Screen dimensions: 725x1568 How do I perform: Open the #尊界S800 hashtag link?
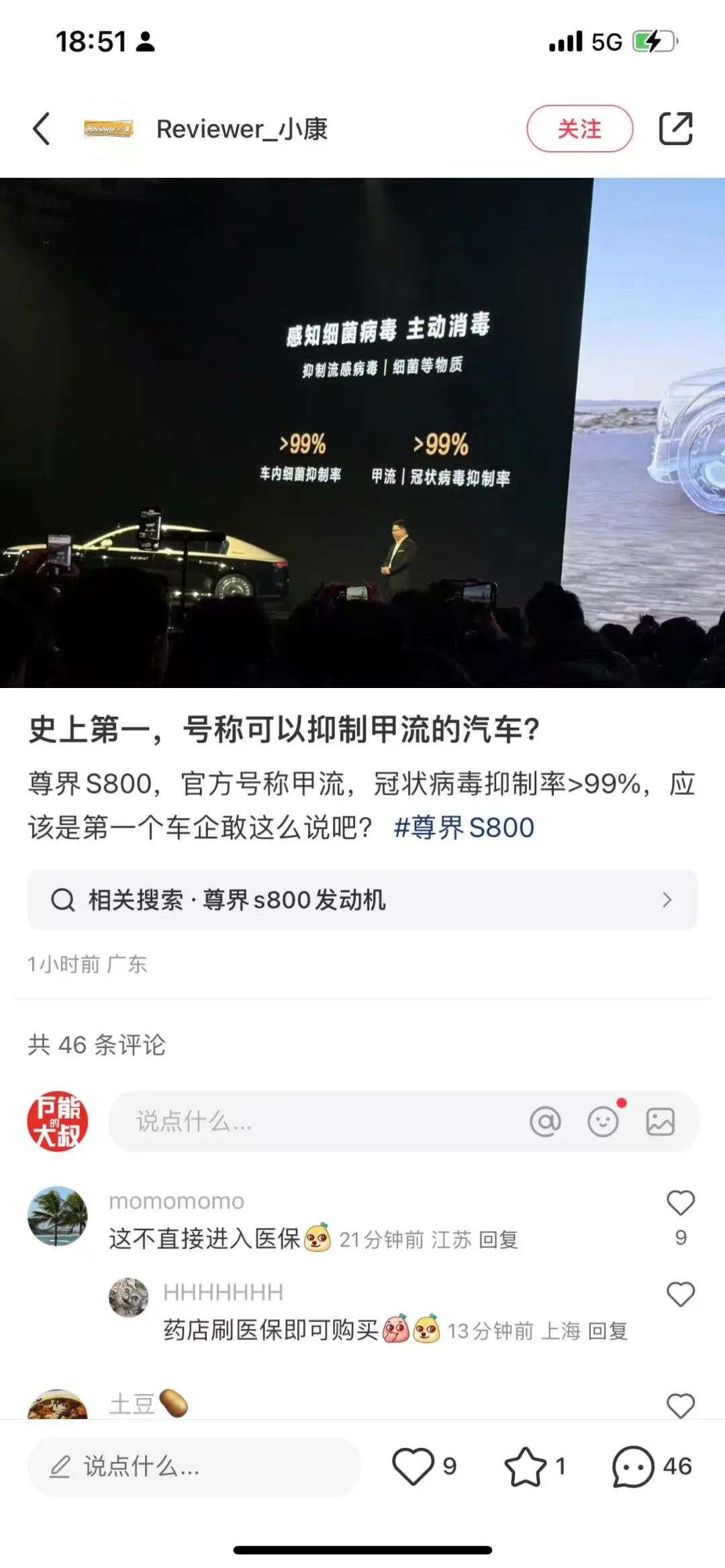click(x=464, y=828)
